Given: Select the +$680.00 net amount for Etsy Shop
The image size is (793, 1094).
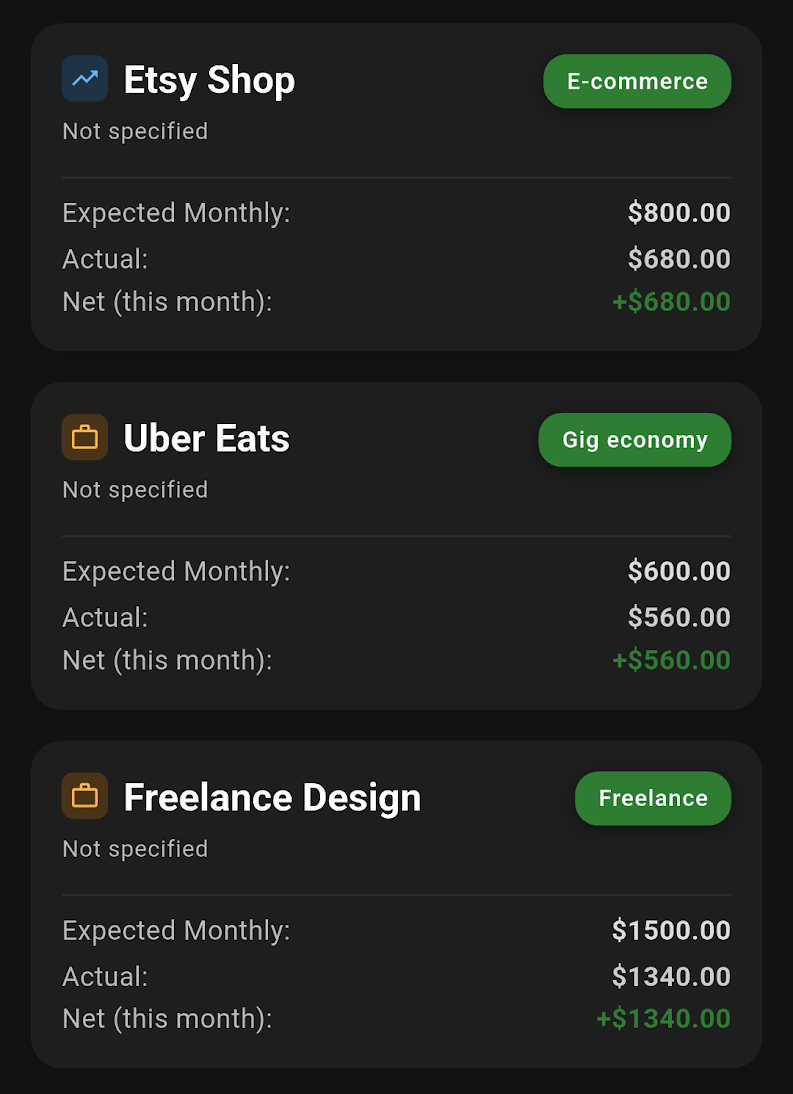Looking at the screenshot, I should click(671, 301).
